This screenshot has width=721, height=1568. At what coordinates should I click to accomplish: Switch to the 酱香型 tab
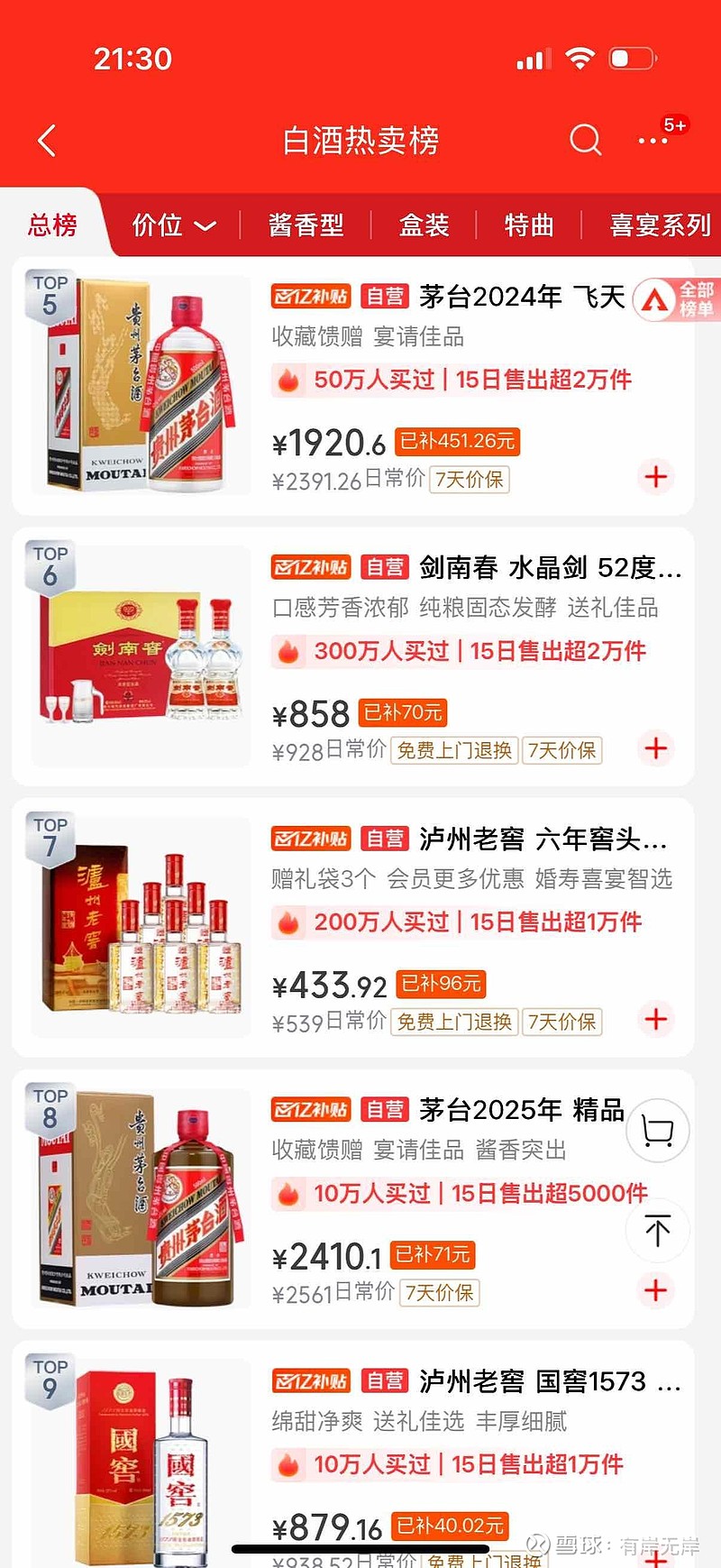click(x=306, y=225)
